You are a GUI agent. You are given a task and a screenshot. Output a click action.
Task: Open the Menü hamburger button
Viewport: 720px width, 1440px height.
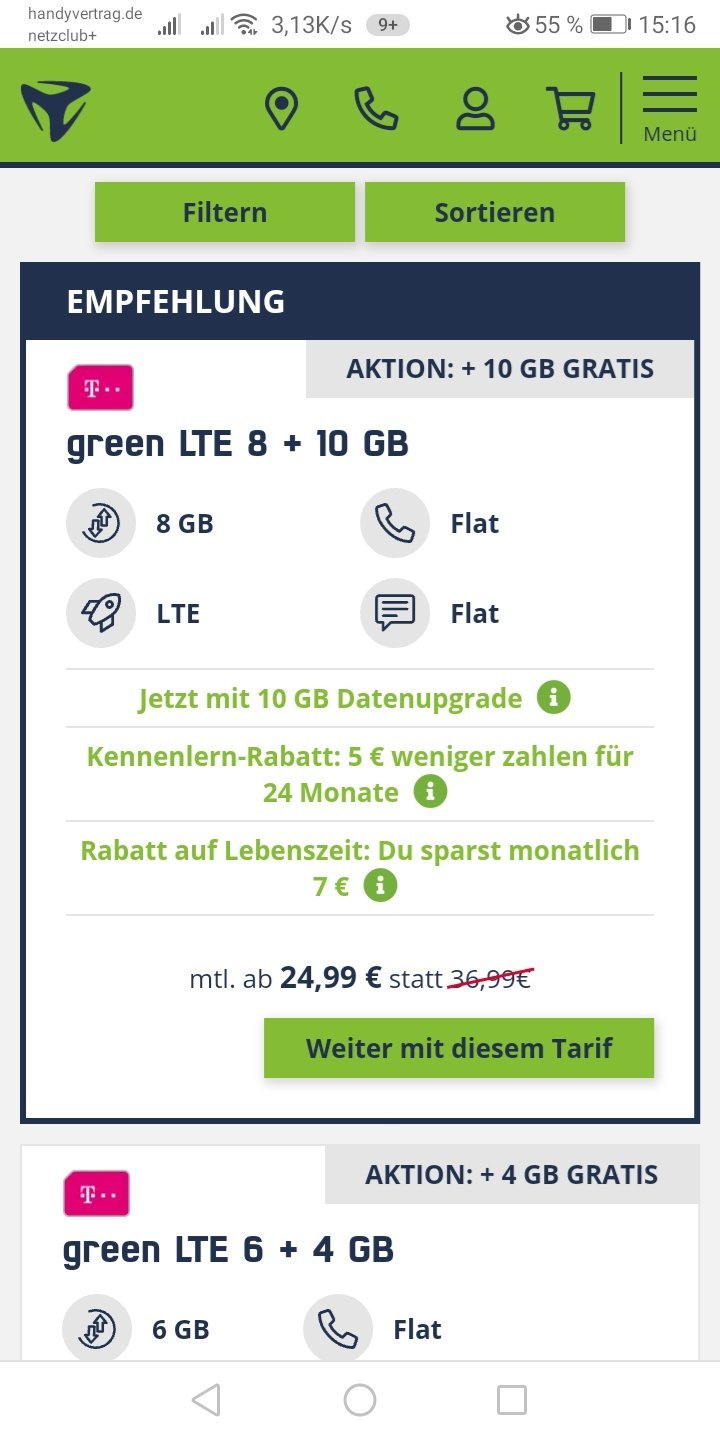click(669, 108)
